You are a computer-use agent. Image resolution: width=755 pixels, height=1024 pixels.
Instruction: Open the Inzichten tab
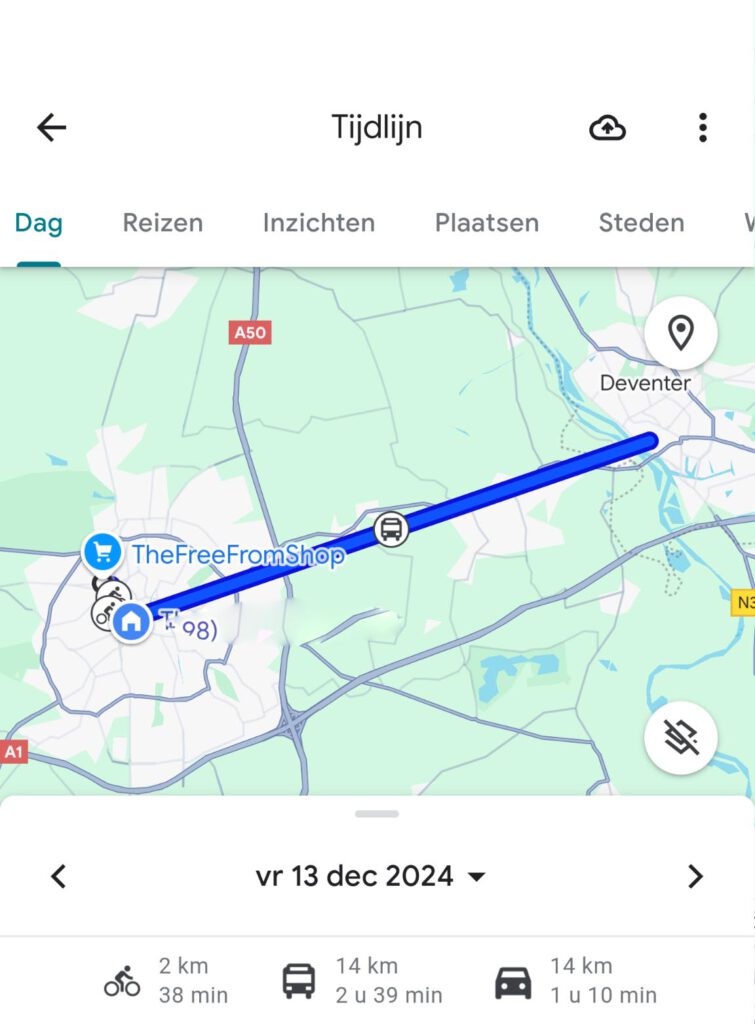[x=318, y=223]
